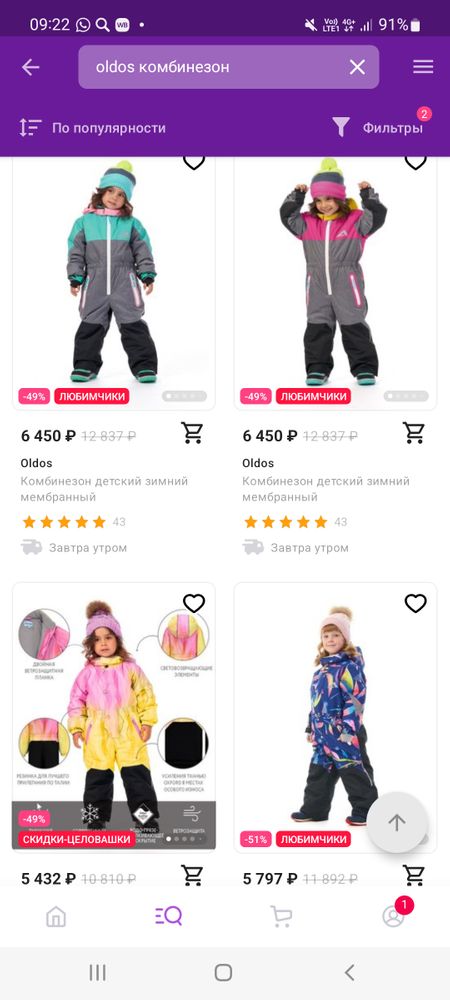Add the 5 797 ₽ jumpsuit to cart

coord(414,875)
